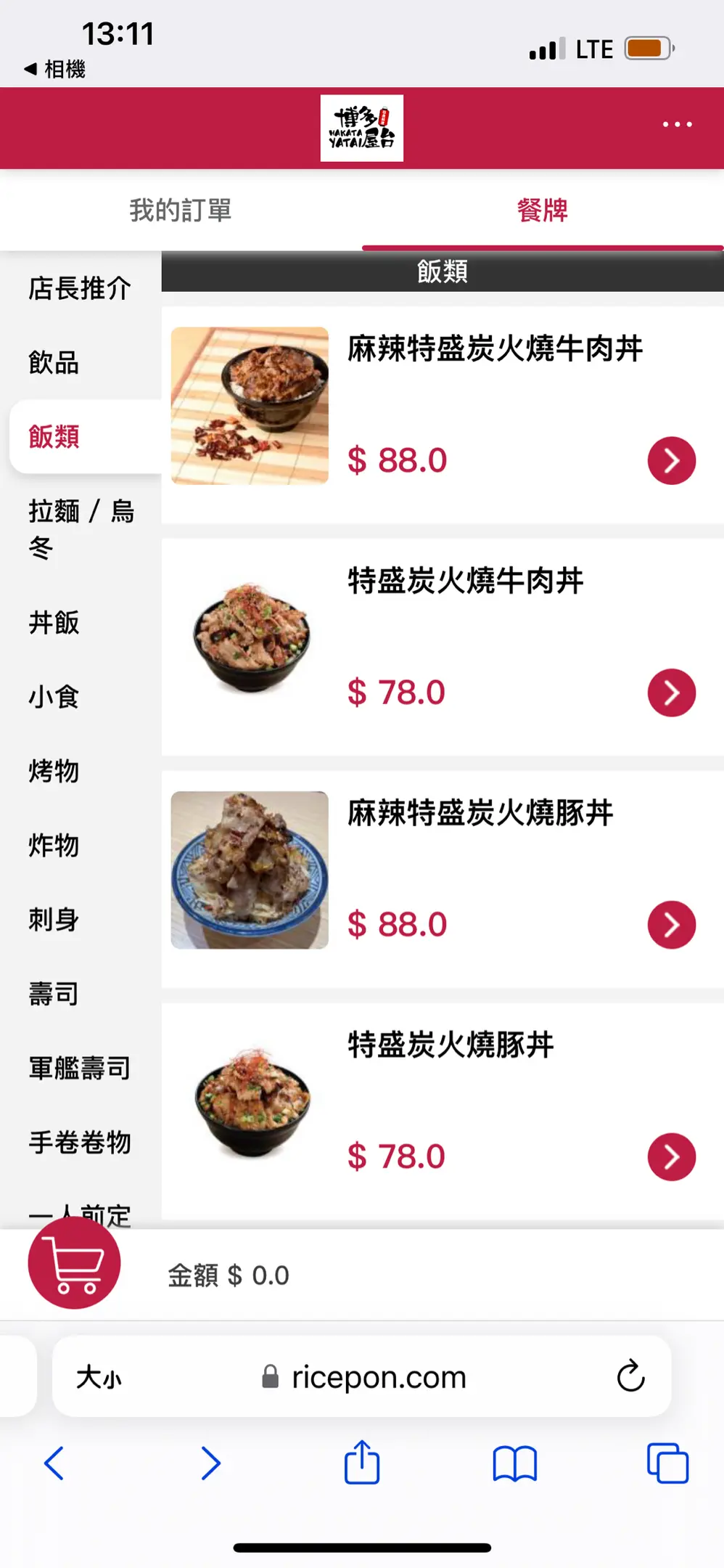Reload the ricepon.com page
This screenshot has width=724, height=1568.
coord(630,1376)
